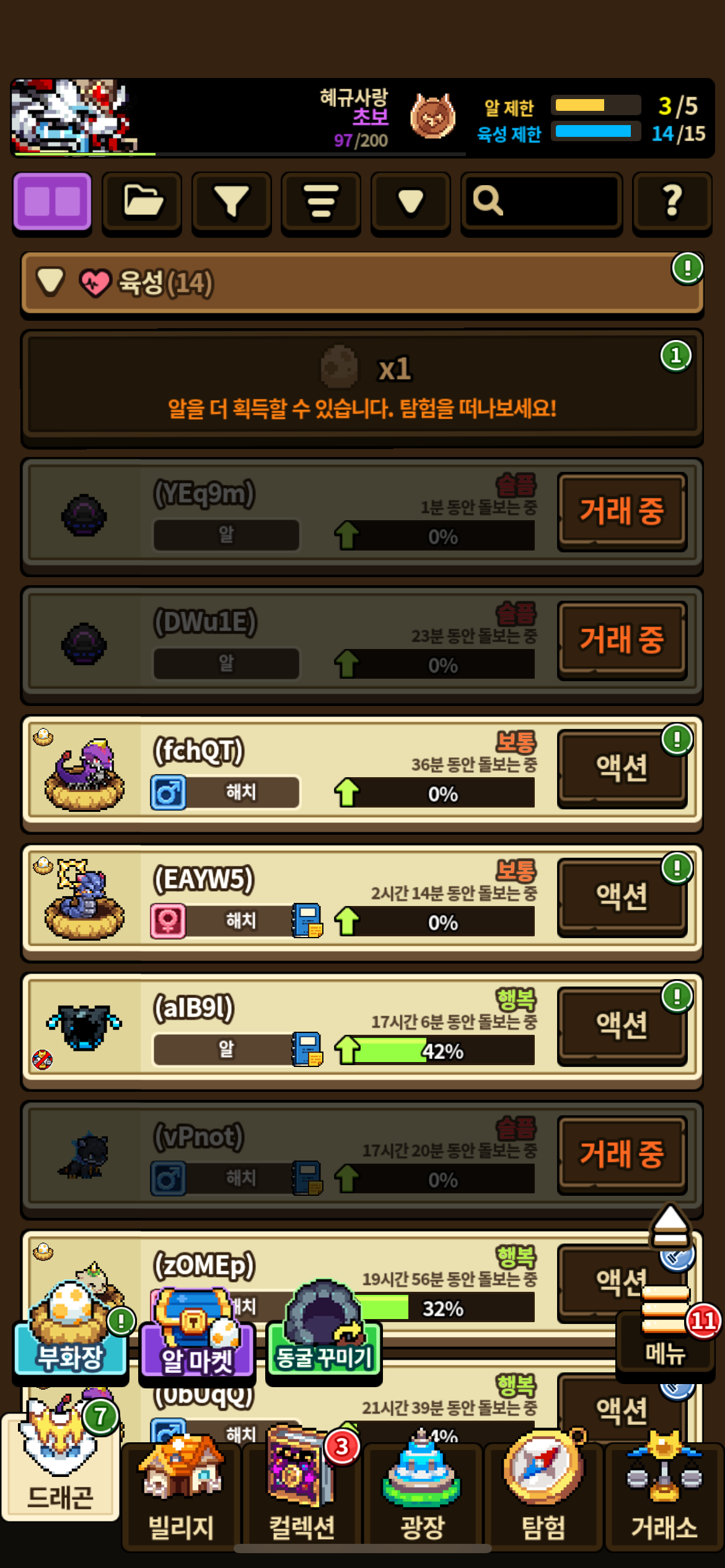
Task: Open 액션 for dragon fchQT
Action: [622, 768]
